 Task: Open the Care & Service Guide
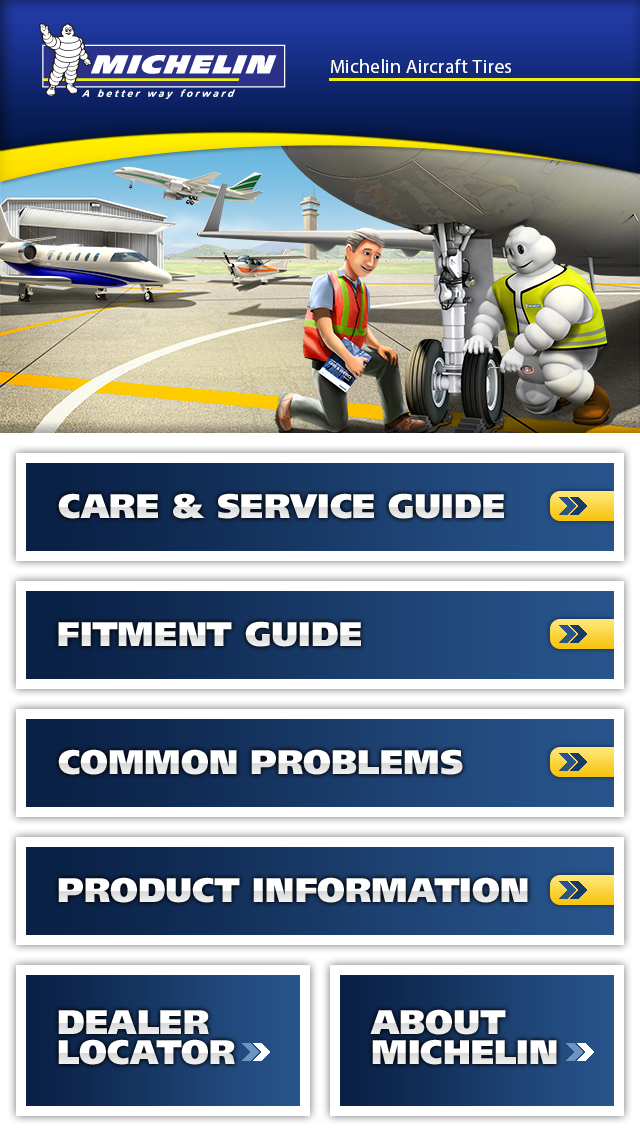[x=320, y=506]
